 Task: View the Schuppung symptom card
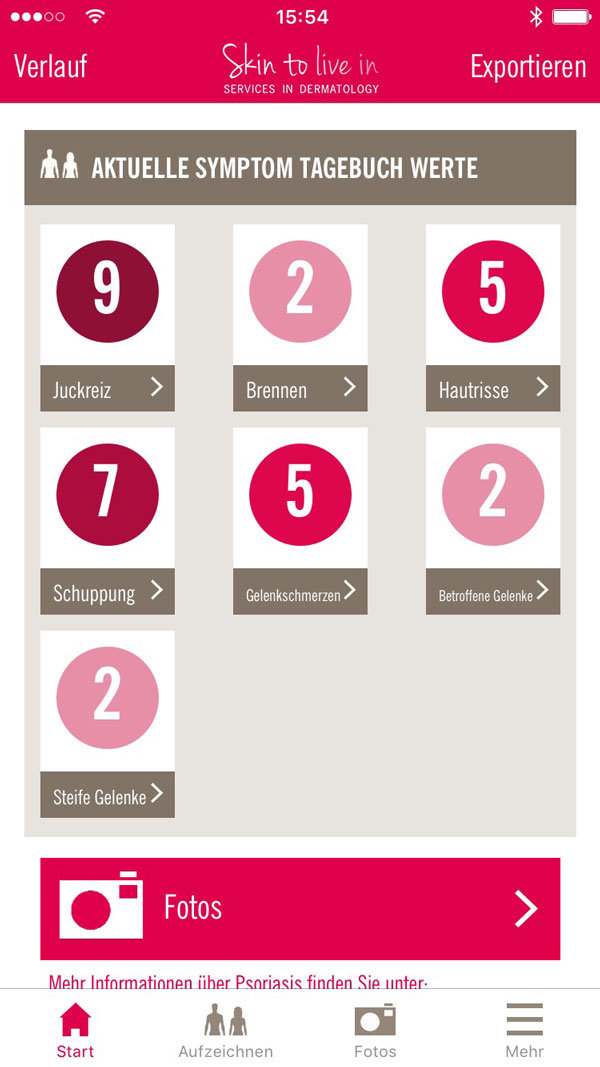pyautogui.click(x=107, y=521)
